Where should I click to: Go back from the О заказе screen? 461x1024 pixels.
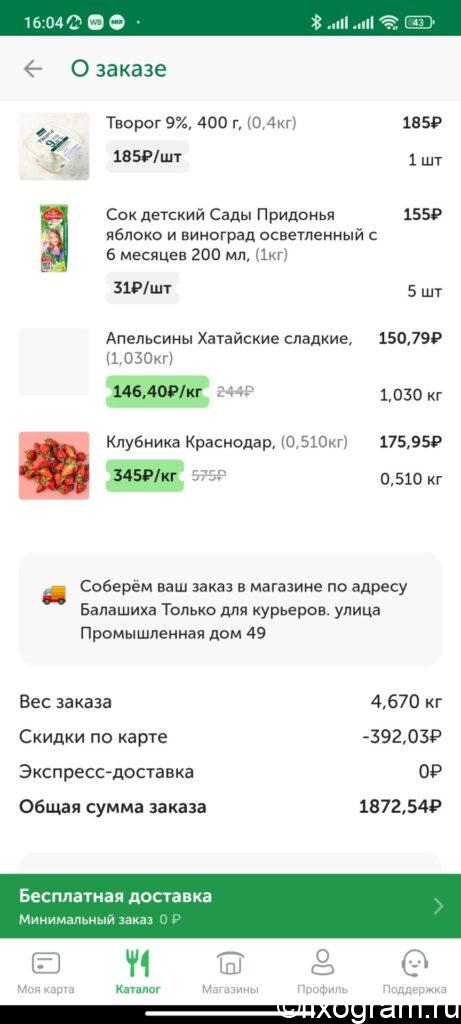(33, 69)
